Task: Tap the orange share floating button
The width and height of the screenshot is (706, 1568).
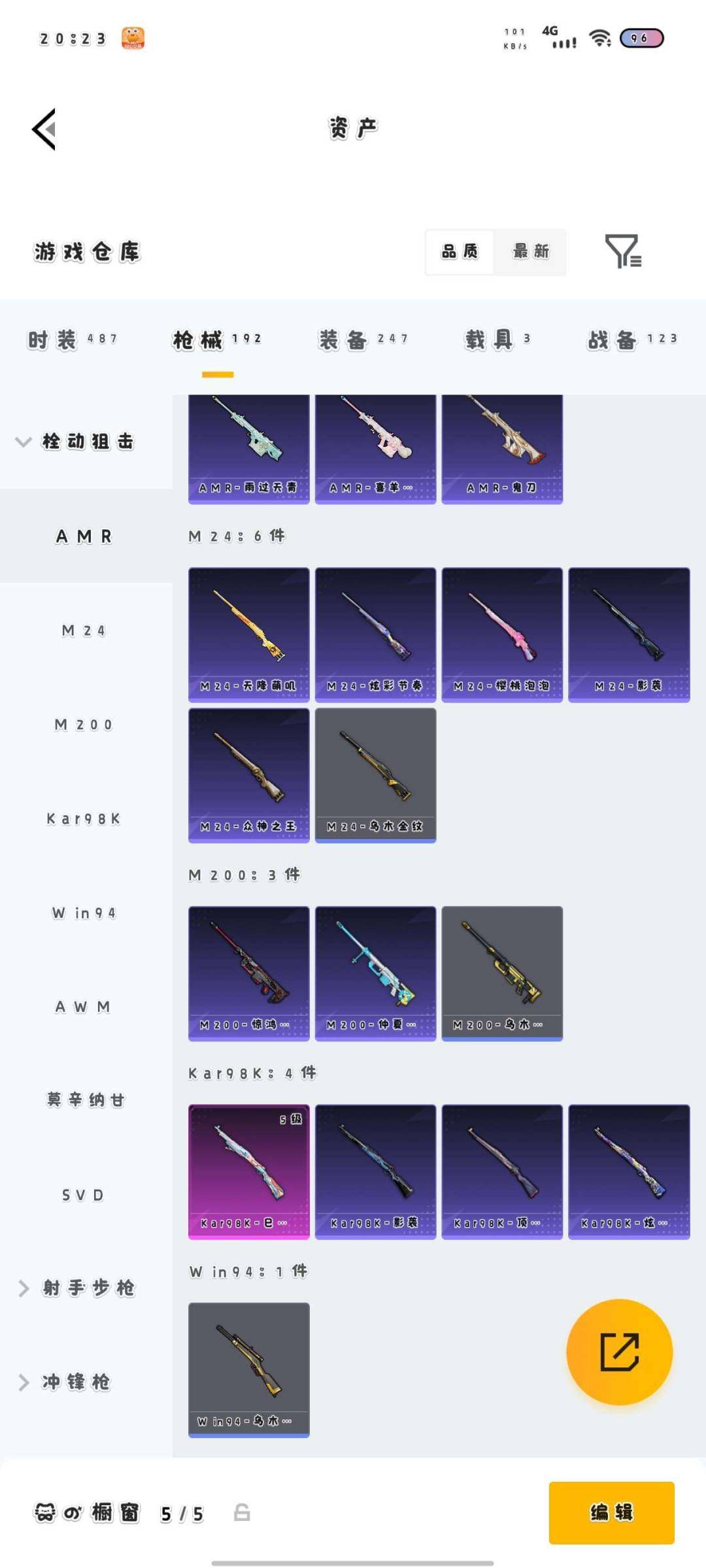Action: point(619,1352)
